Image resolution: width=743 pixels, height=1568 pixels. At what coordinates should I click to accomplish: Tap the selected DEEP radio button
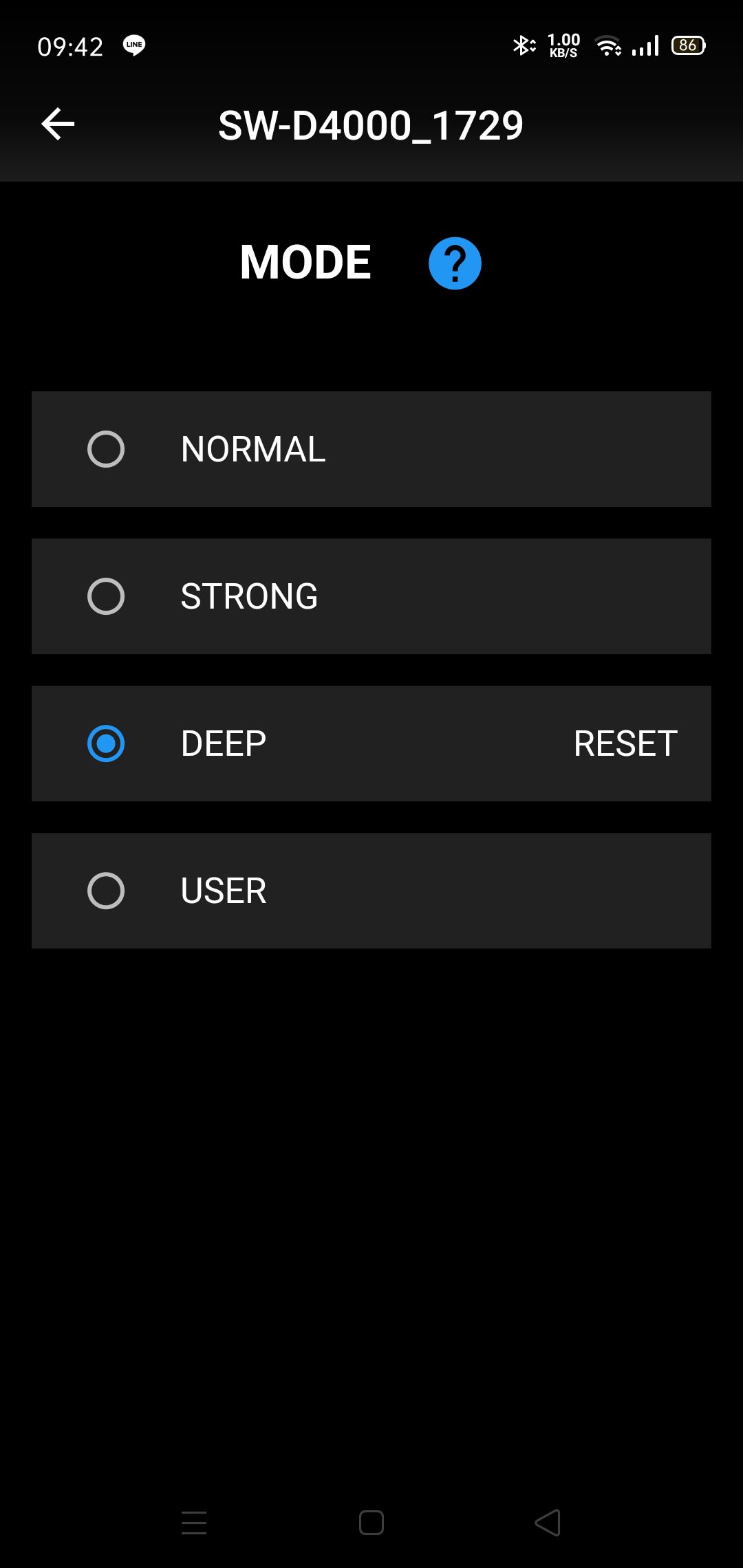click(x=106, y=743)
